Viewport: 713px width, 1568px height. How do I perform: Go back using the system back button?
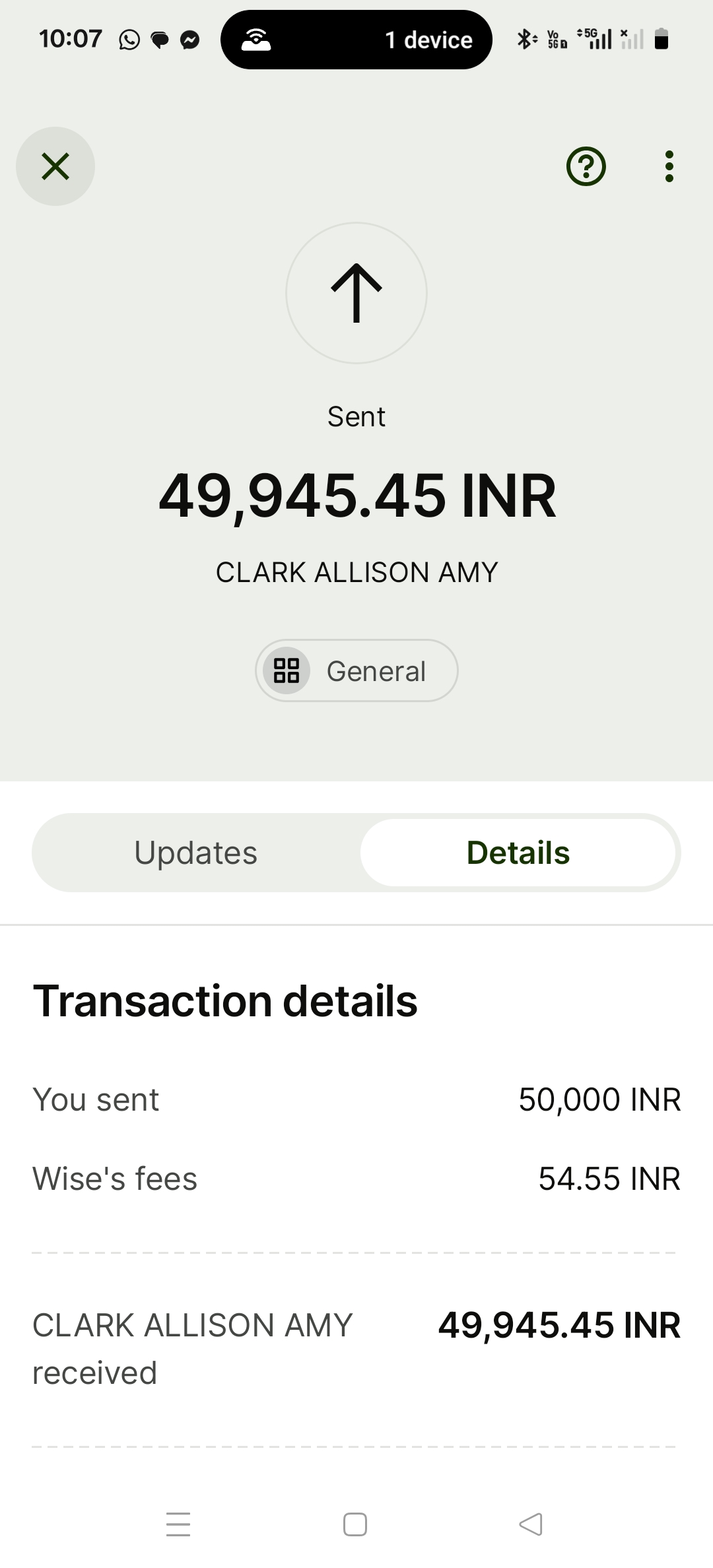531,1524
